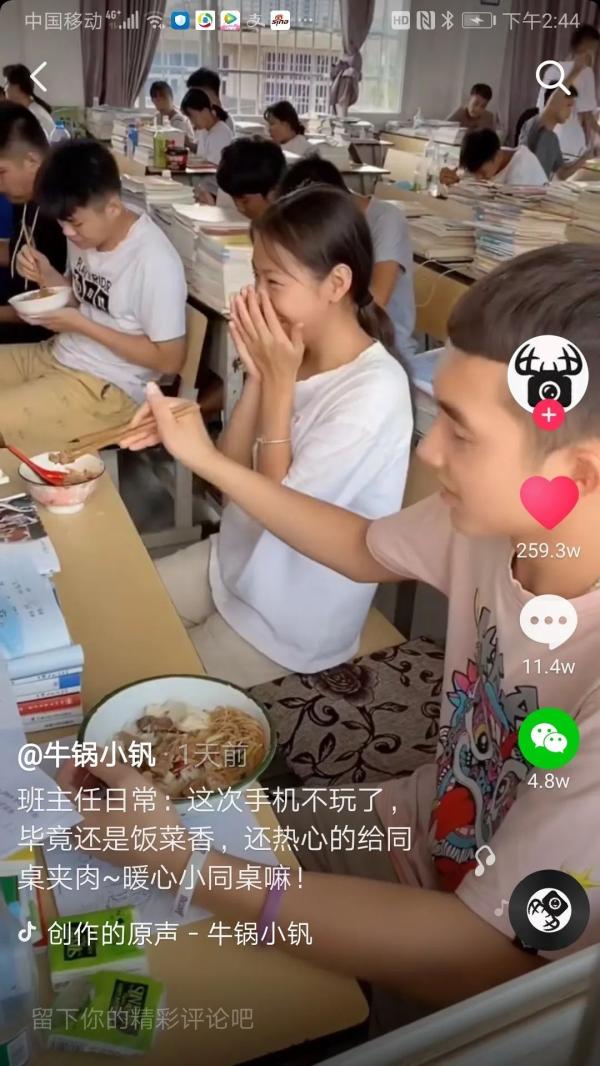The height and width of the screenshot is (1066, 600).
Task: Tap the 留下你的精彩评论吧 comment field
Action: [142, 1019]
